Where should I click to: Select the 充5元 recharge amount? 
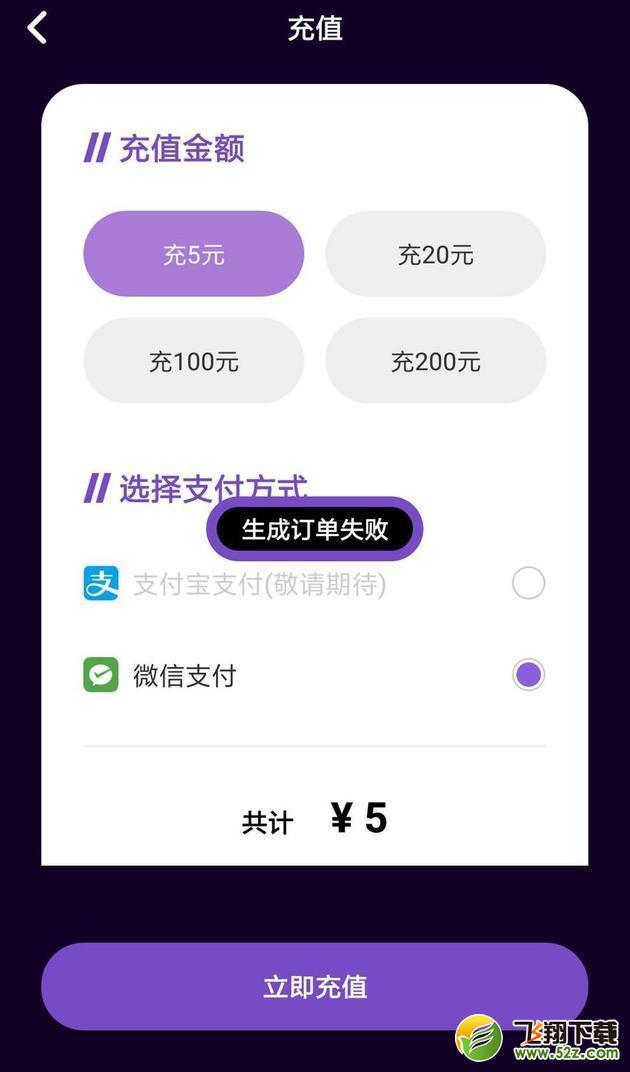point(193,254)
